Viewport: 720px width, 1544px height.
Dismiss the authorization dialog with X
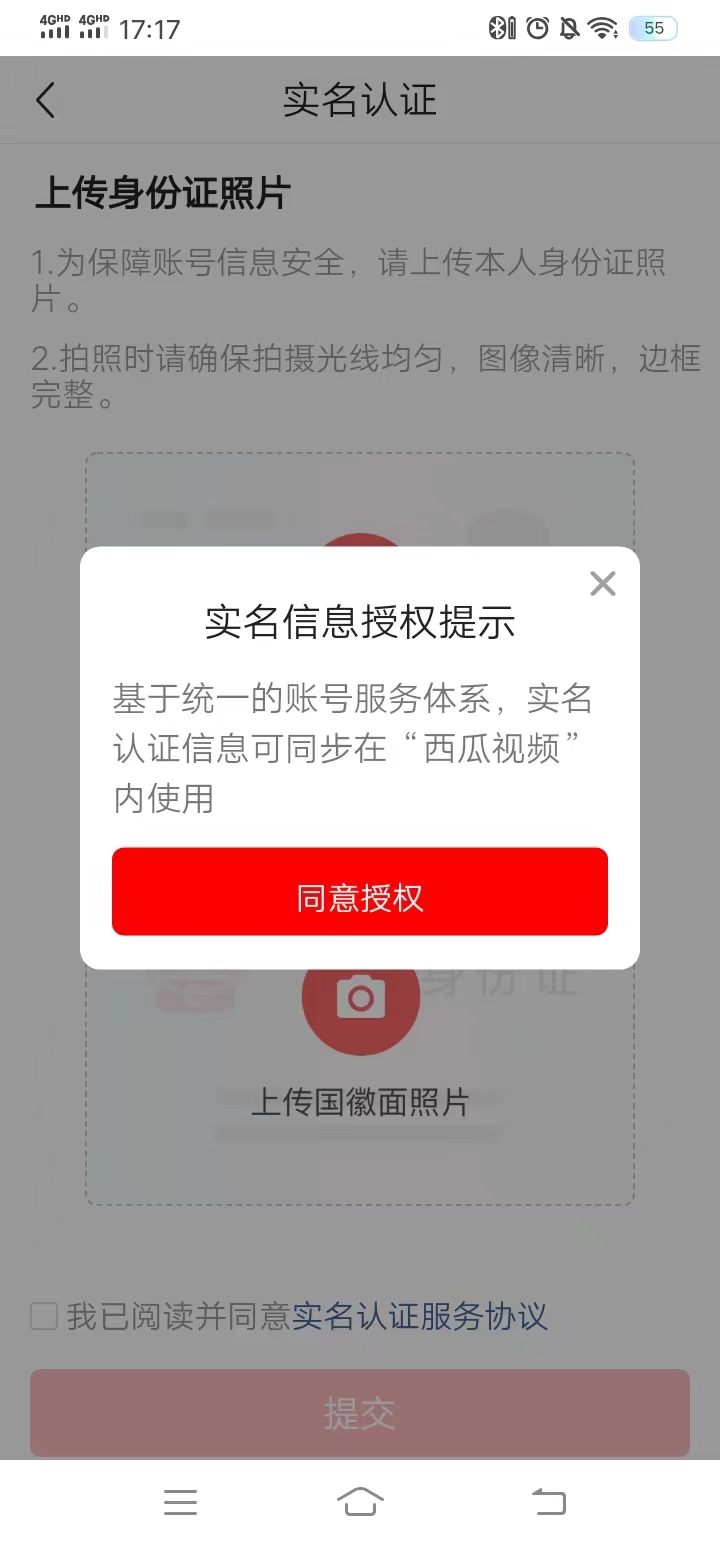click(x=602, y=583)
